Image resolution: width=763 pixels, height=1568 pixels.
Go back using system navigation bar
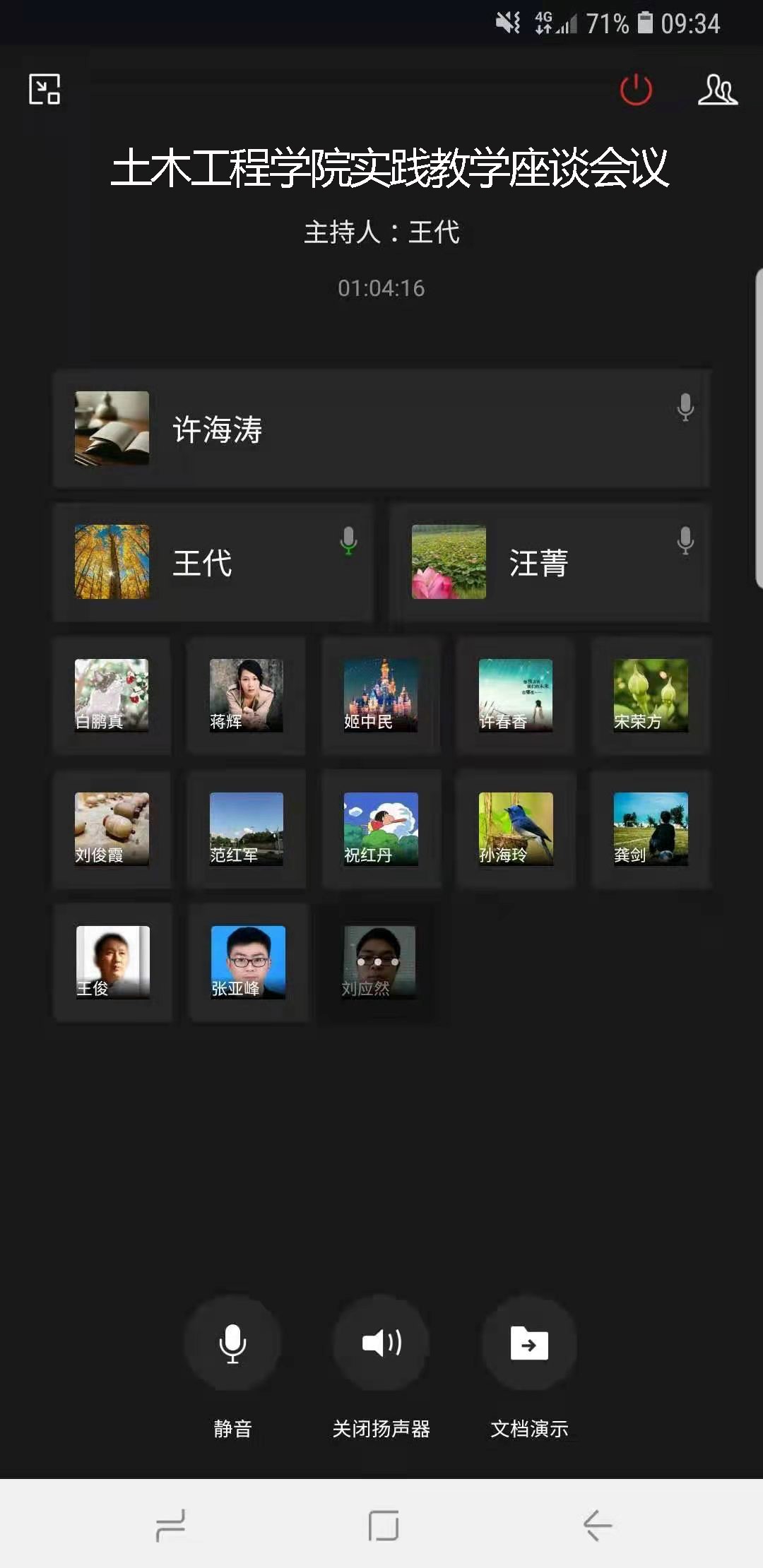point(597,1525)
